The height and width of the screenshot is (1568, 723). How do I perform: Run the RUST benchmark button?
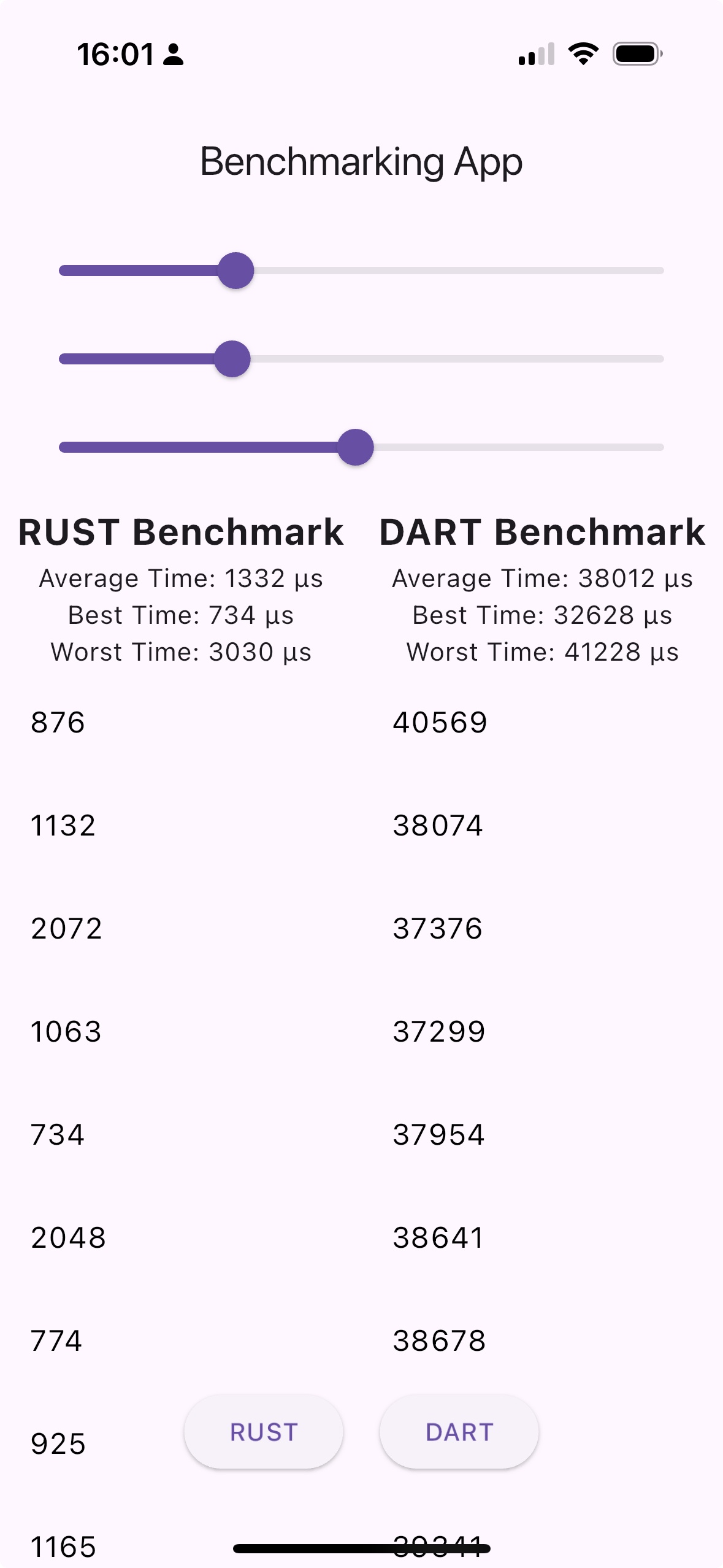tap(264, 1432)
